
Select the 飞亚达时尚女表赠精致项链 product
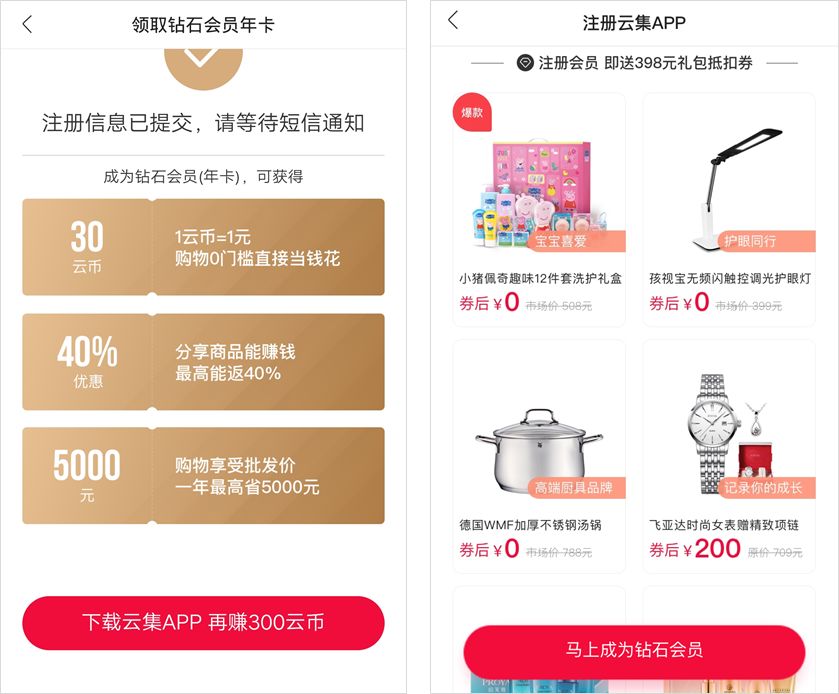click(x=728, y=455)
